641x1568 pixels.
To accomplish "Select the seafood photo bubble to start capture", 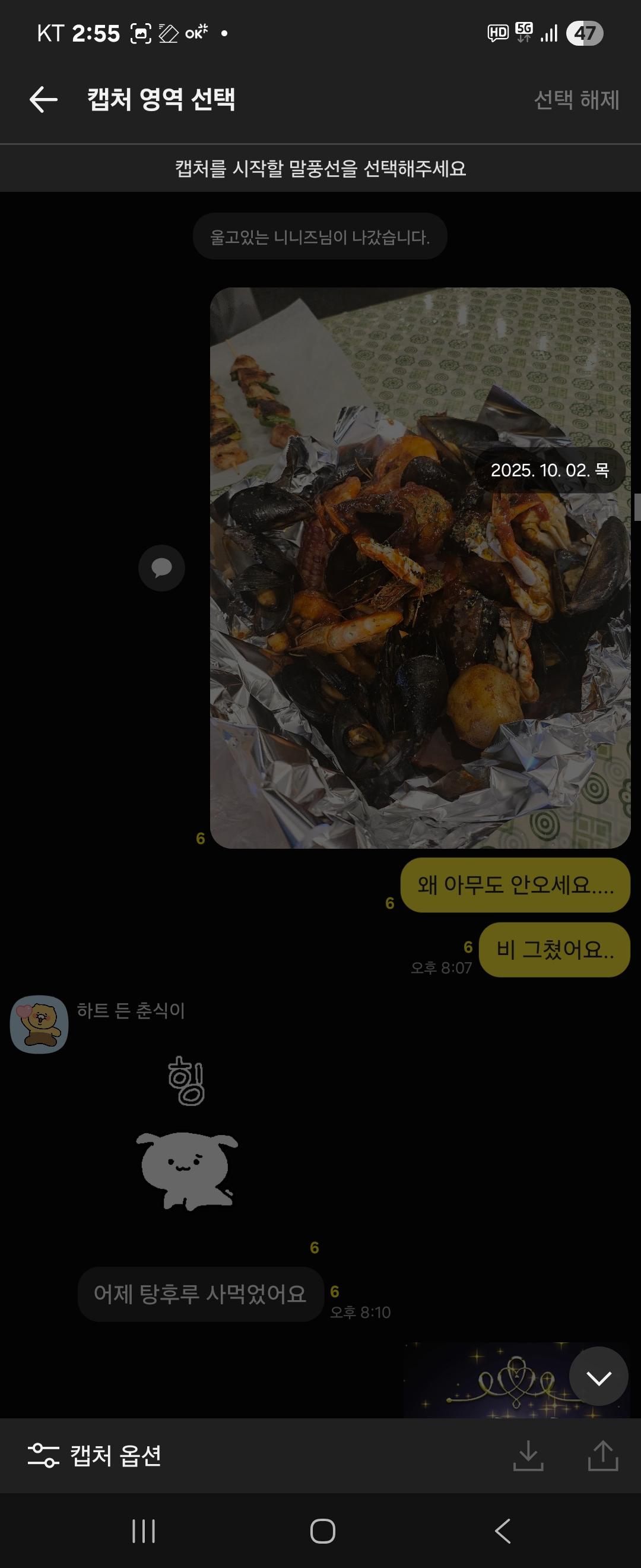I will click(x=420, y=572).
